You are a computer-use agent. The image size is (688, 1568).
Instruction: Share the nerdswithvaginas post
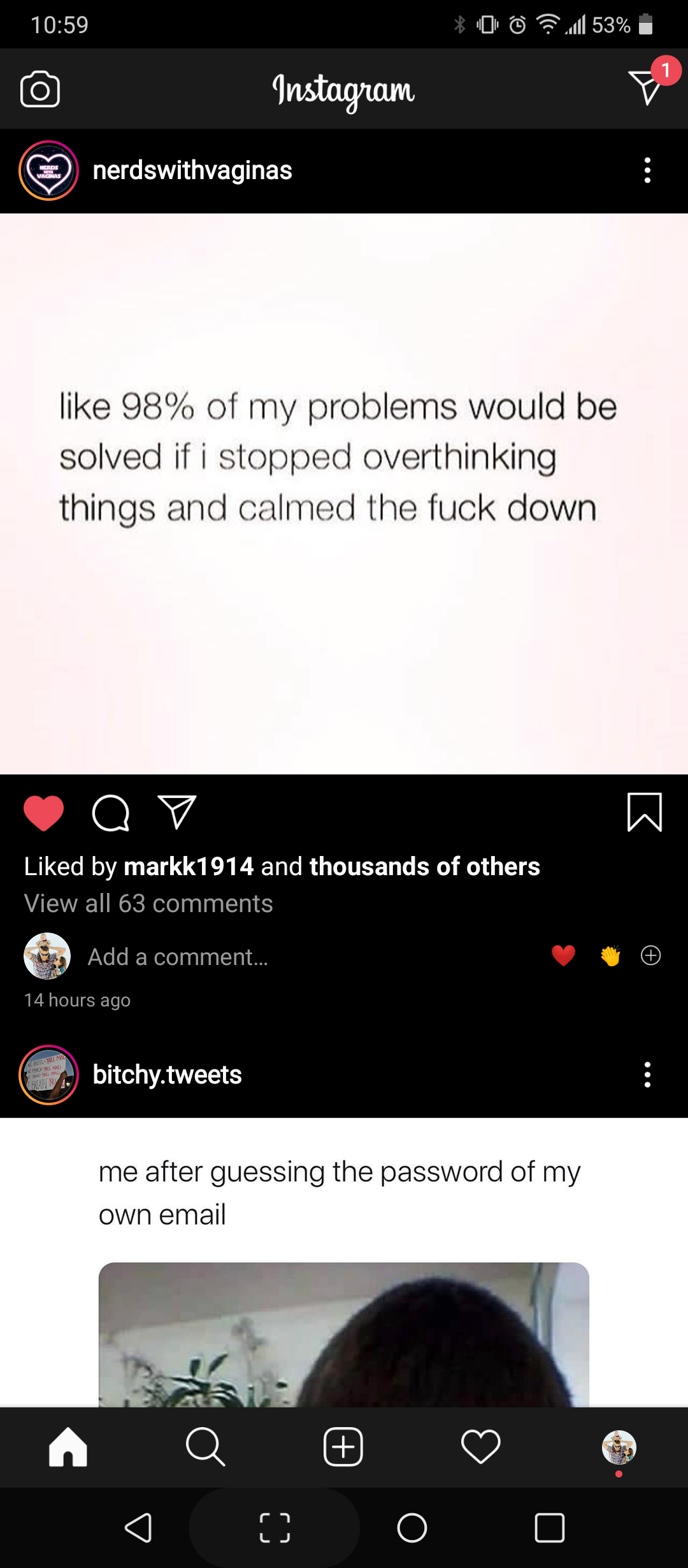click(176, 812)
